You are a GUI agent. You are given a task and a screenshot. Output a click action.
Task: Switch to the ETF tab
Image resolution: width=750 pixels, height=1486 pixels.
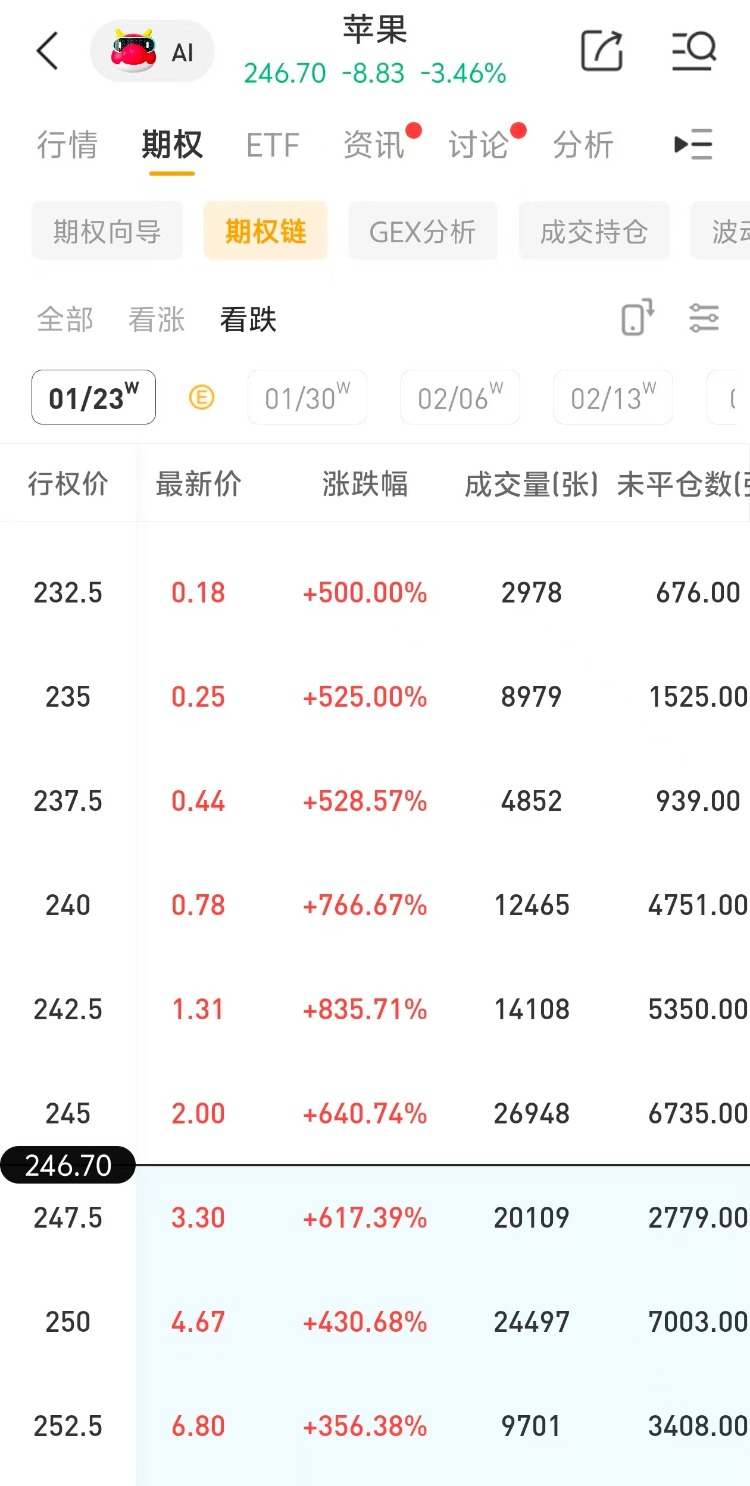[272, 145]
